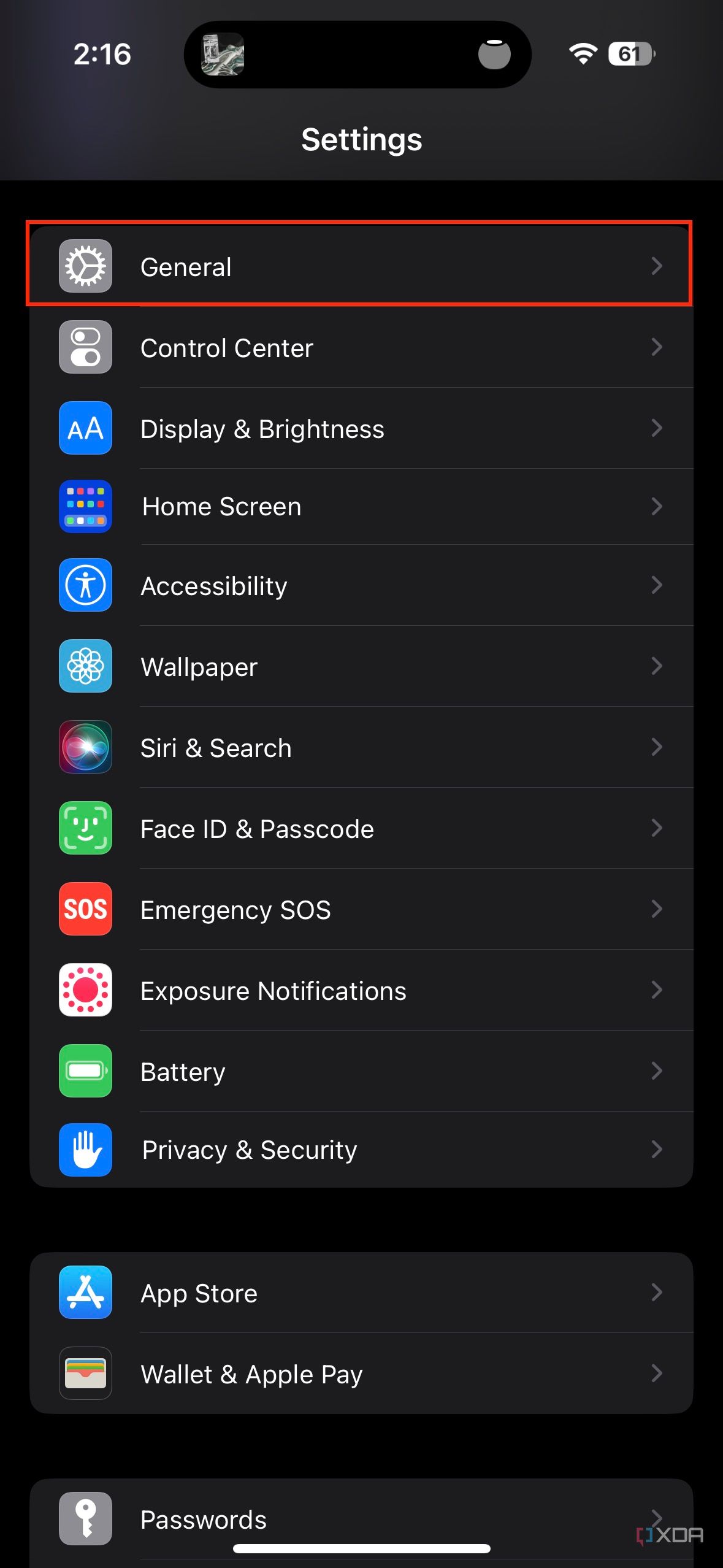Tap the battery level indicator

pos(629,54)
